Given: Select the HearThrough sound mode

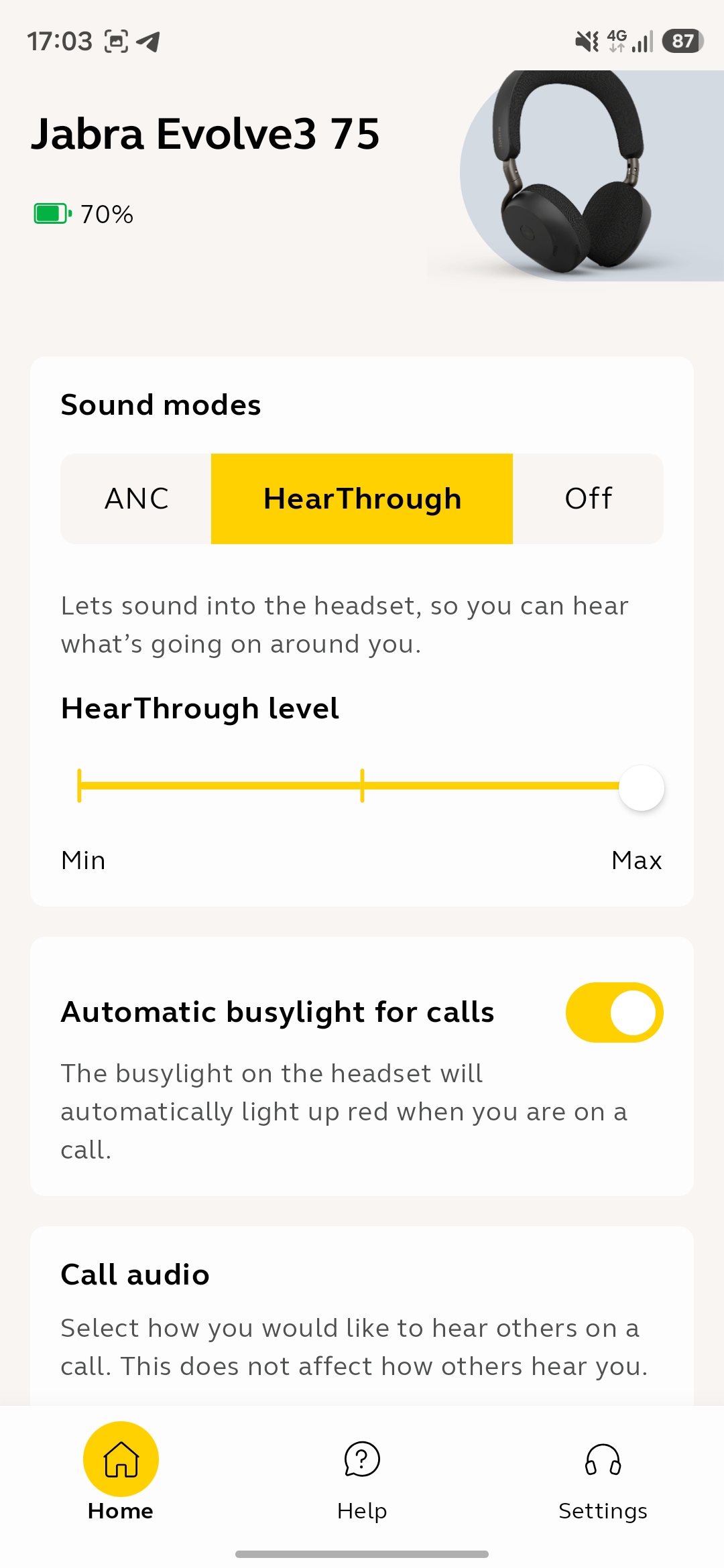Looking at the screenshot, I should 362,499.
